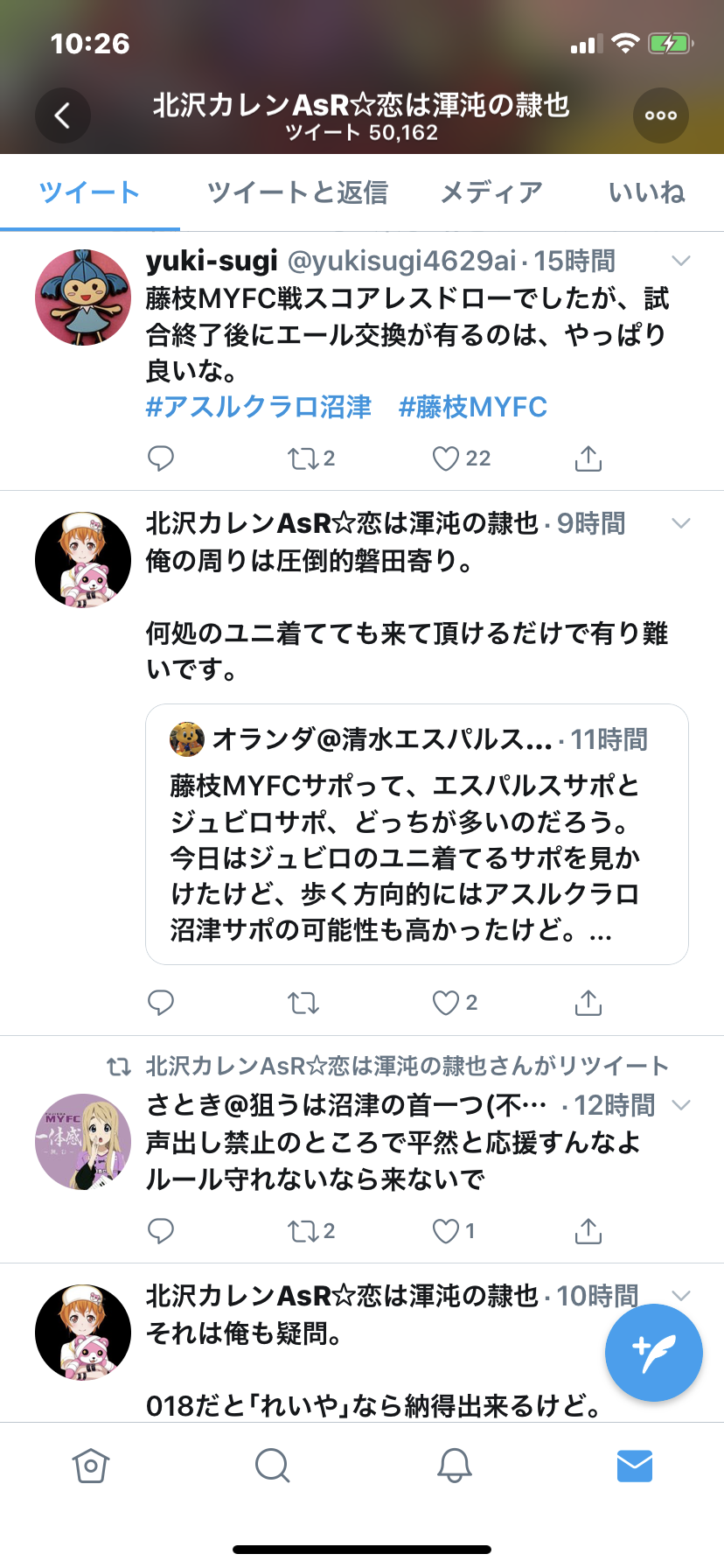Image resolution: width=724 pixels, height=1568 pixels.
Task: Expand the options chevron on yuki-sugi's tweet
Action: tap(680, 261)
